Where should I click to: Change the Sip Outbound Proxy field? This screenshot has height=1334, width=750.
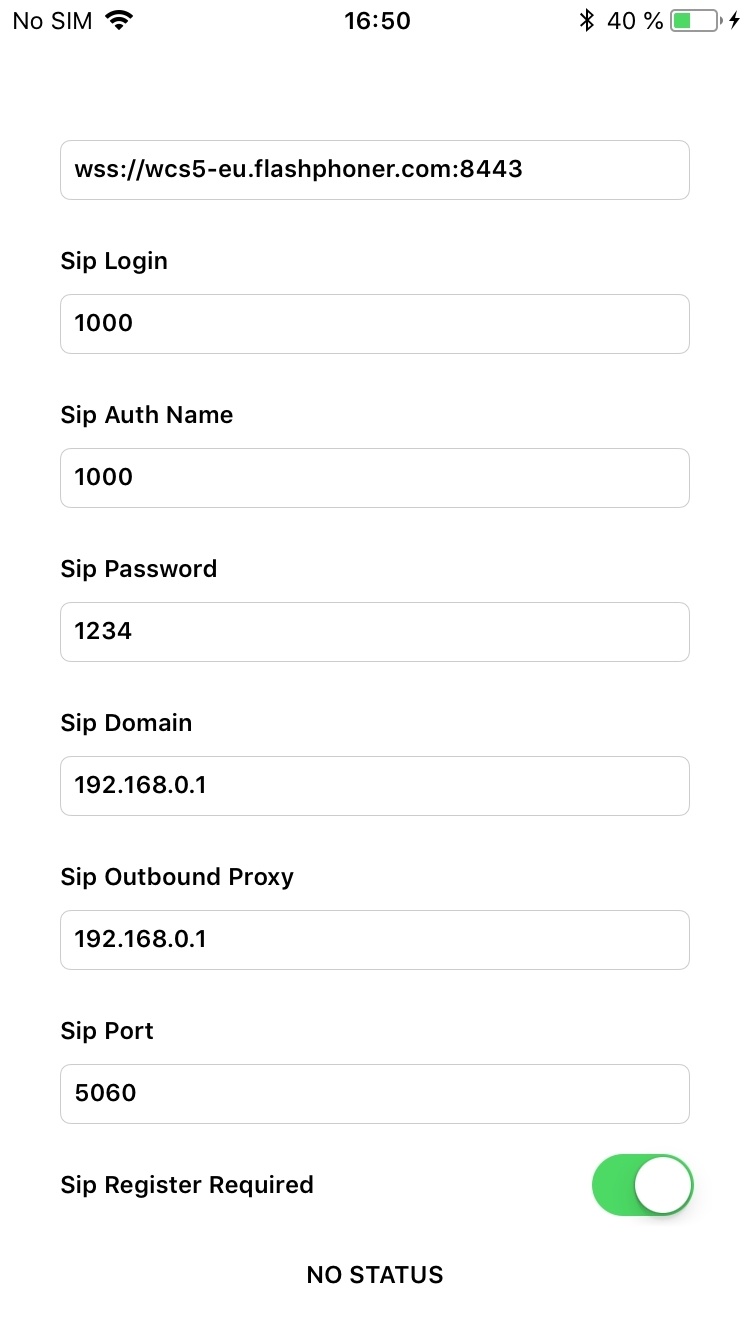click(374, 940)
